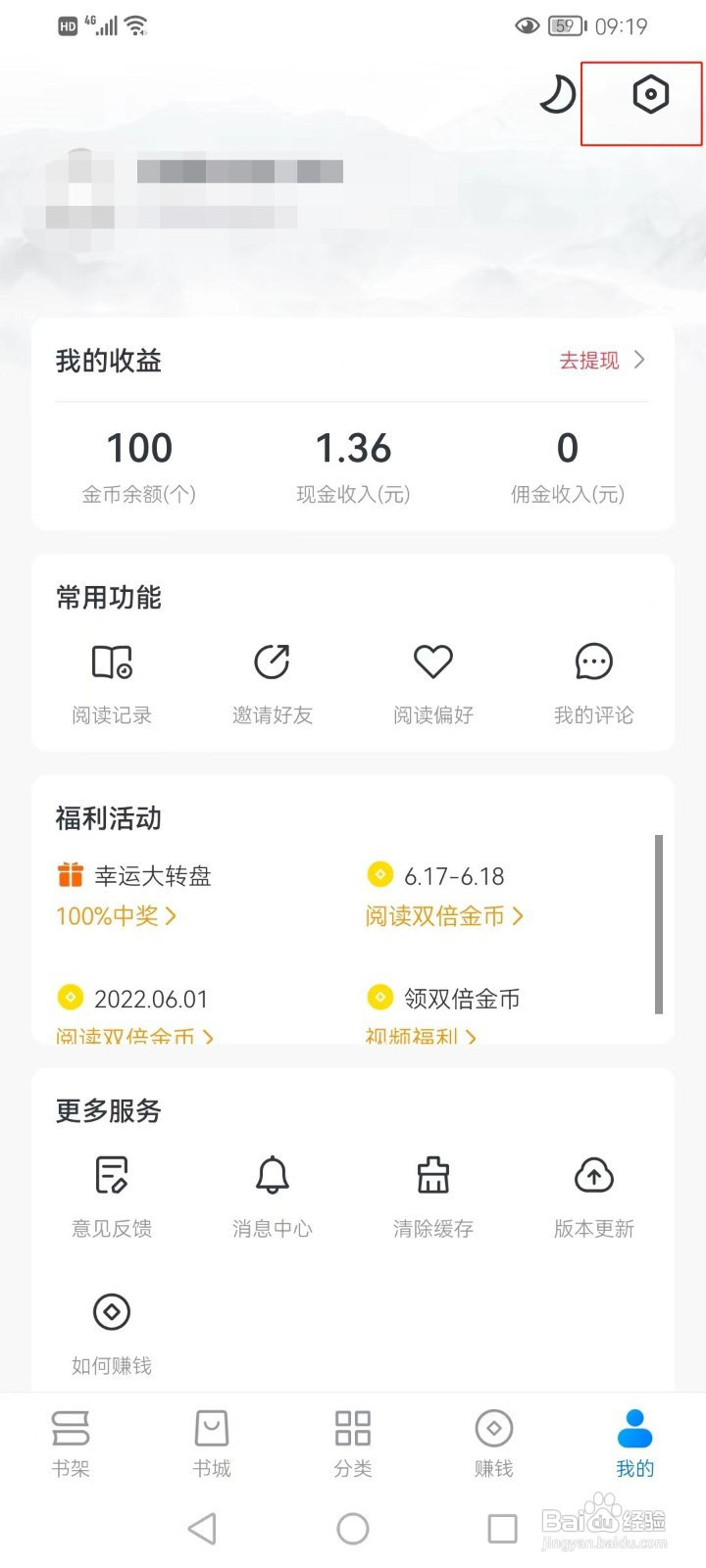This screenshot has height=1568, width=706.
Task: Open 阅读双倍金币 link under 6.17-6.18
Action: pyautogui.click(x=443, y=916)
